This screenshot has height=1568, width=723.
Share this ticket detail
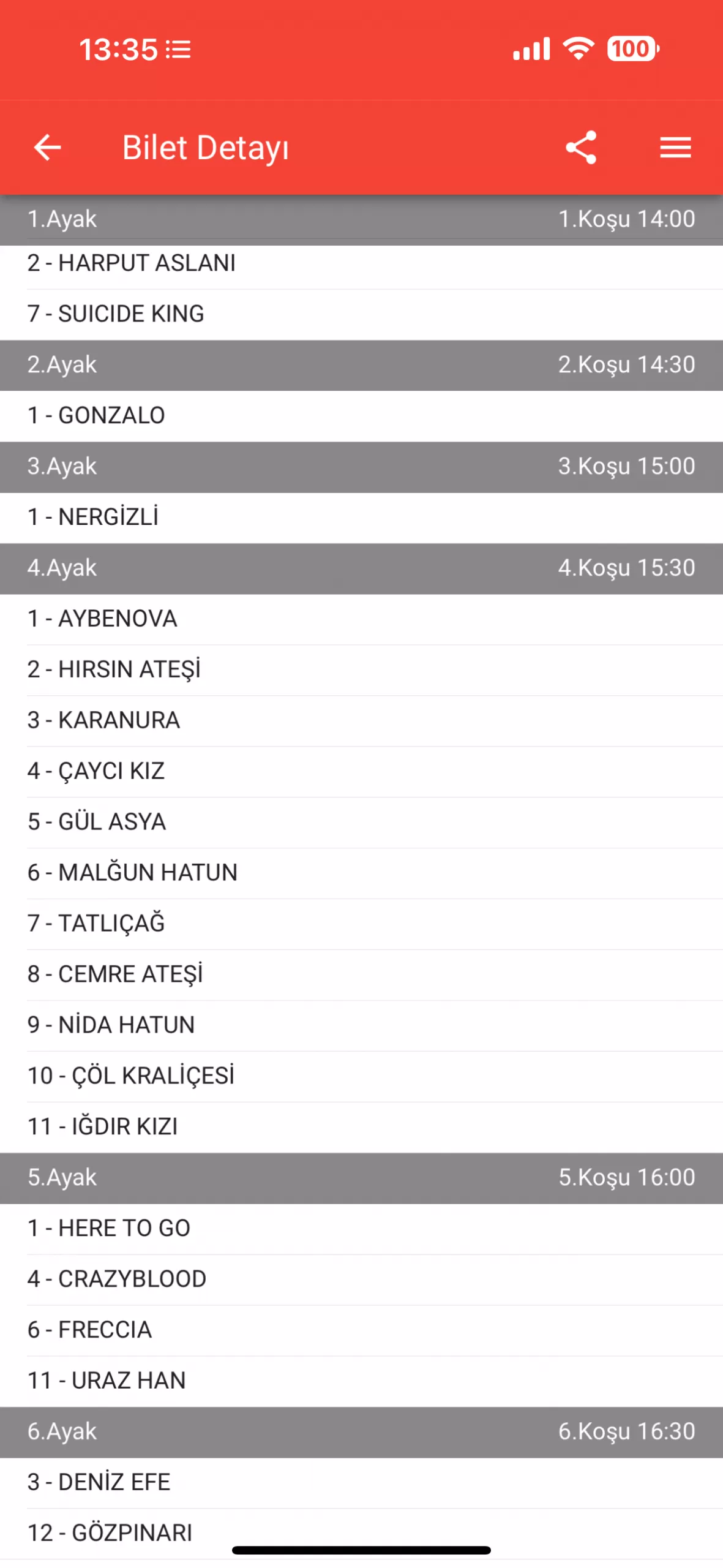[580, 148]
